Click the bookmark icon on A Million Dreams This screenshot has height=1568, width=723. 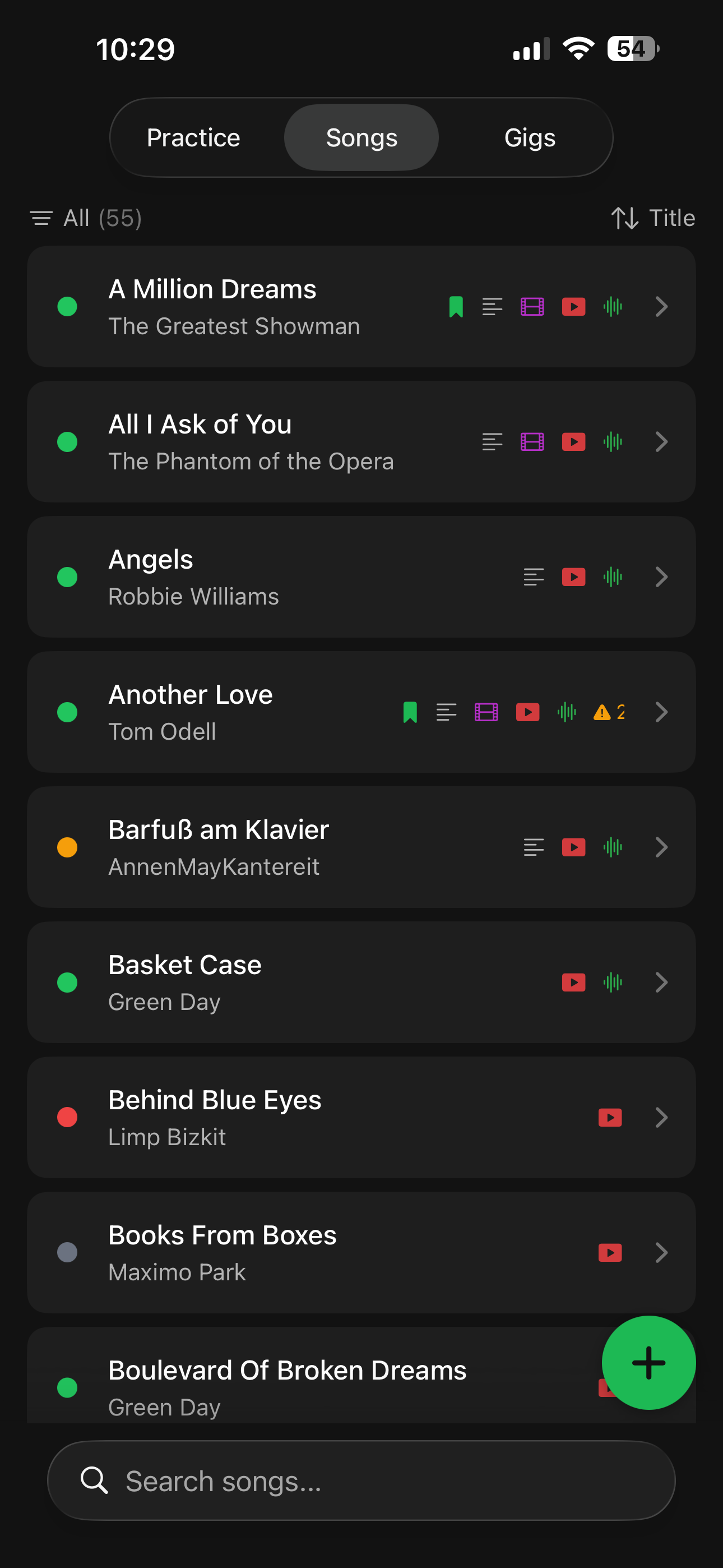[455, 307]
